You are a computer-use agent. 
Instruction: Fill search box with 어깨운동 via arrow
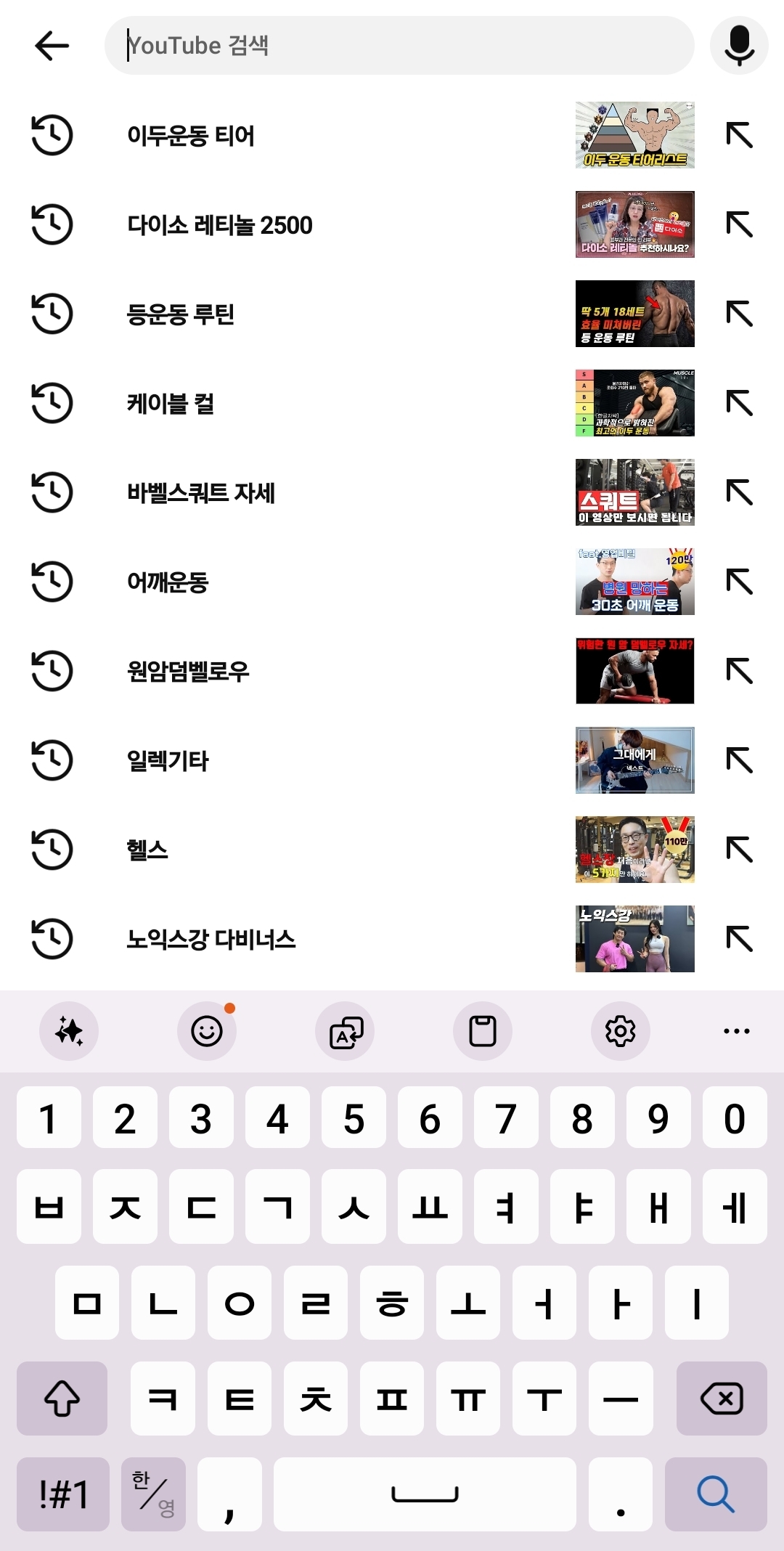click(739, 582)
